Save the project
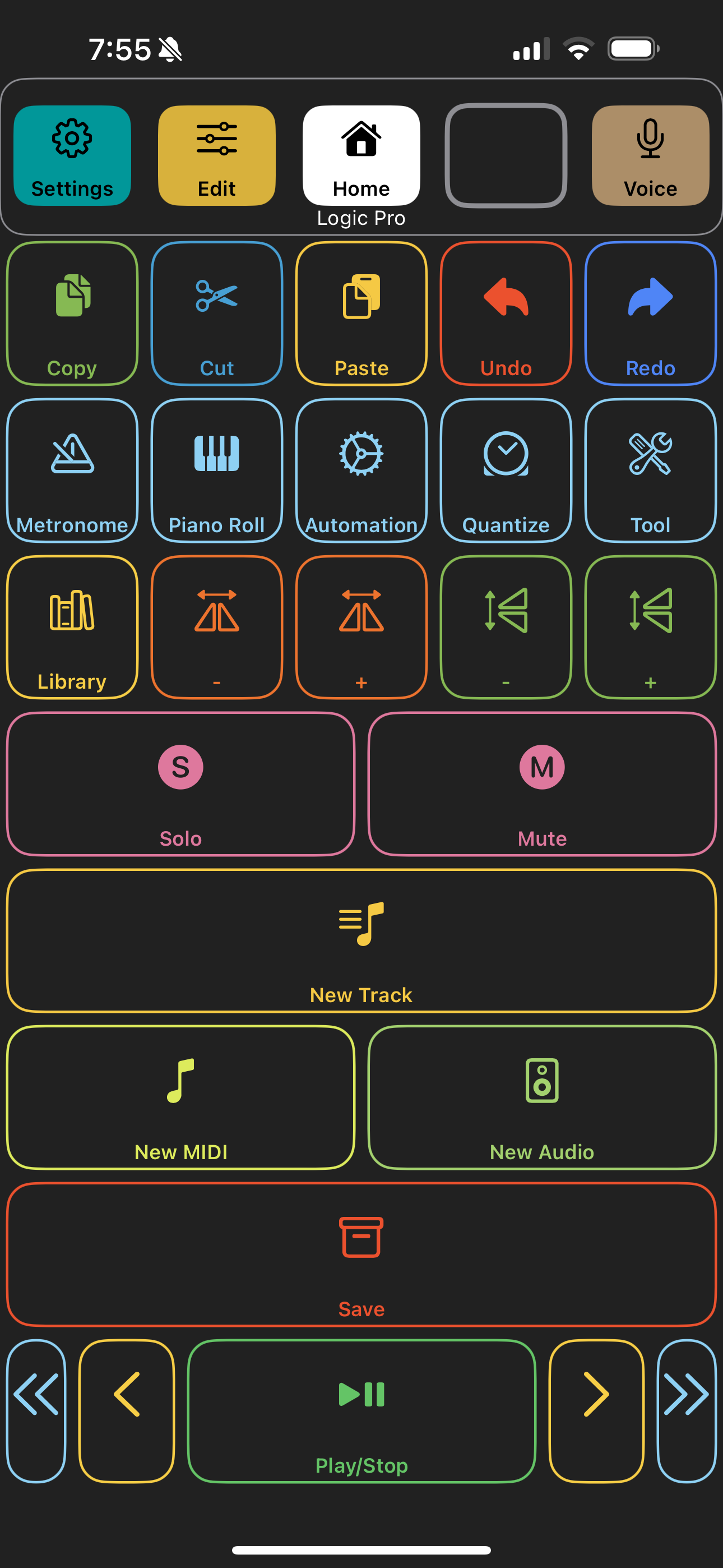723x1568 pixels. click(361, 1254)
